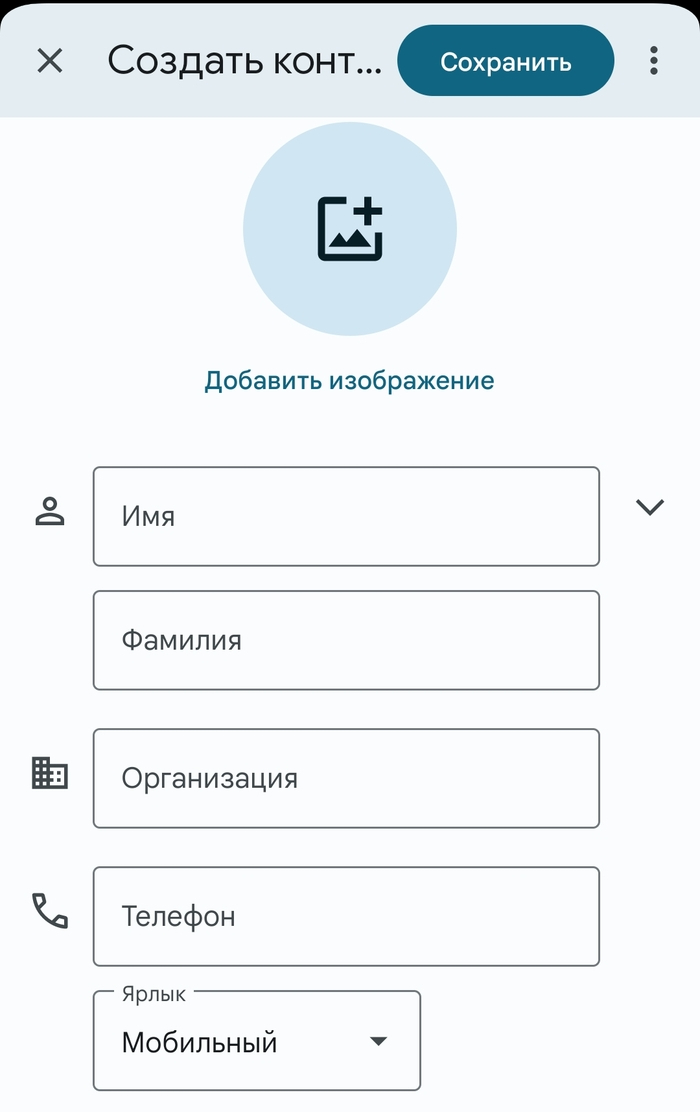Screen dimensions: 700x1112
Task: Select the Фамилия field
Action: point(346,640)
